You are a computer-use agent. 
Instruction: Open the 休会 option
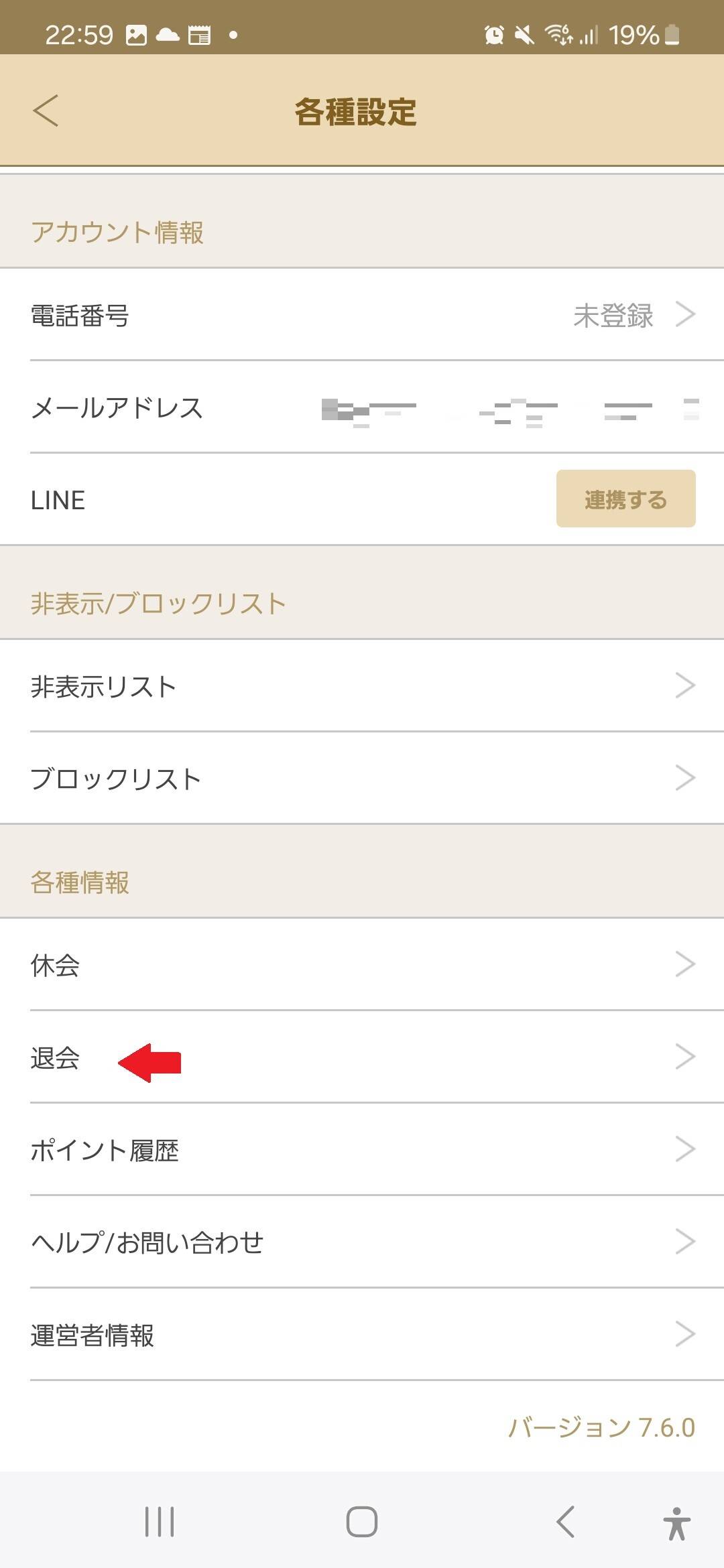(x=362, y=965)
